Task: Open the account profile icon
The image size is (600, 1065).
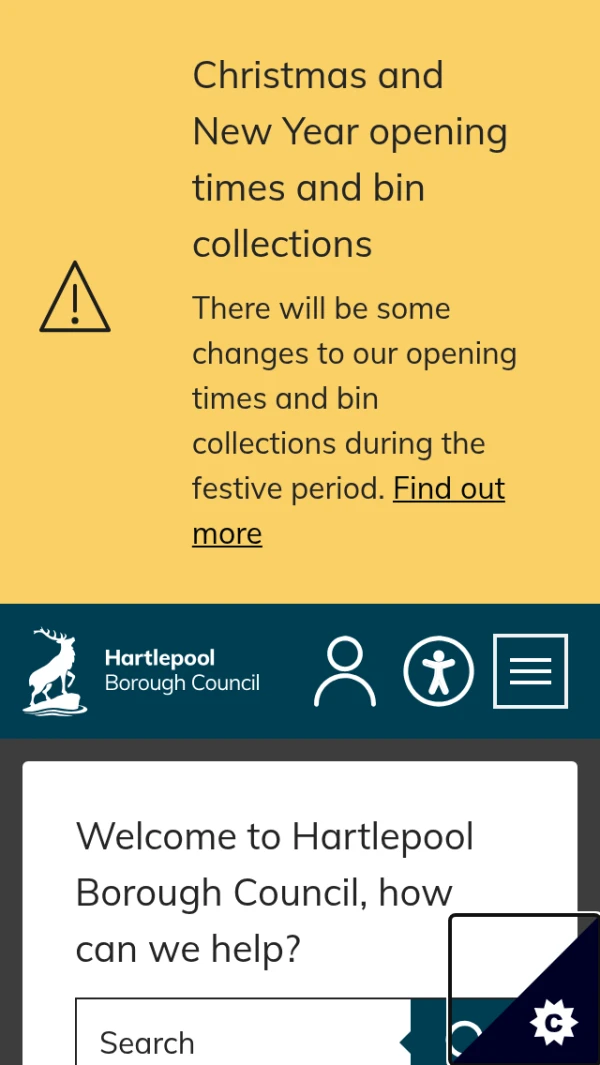Action: coord(345,672)
